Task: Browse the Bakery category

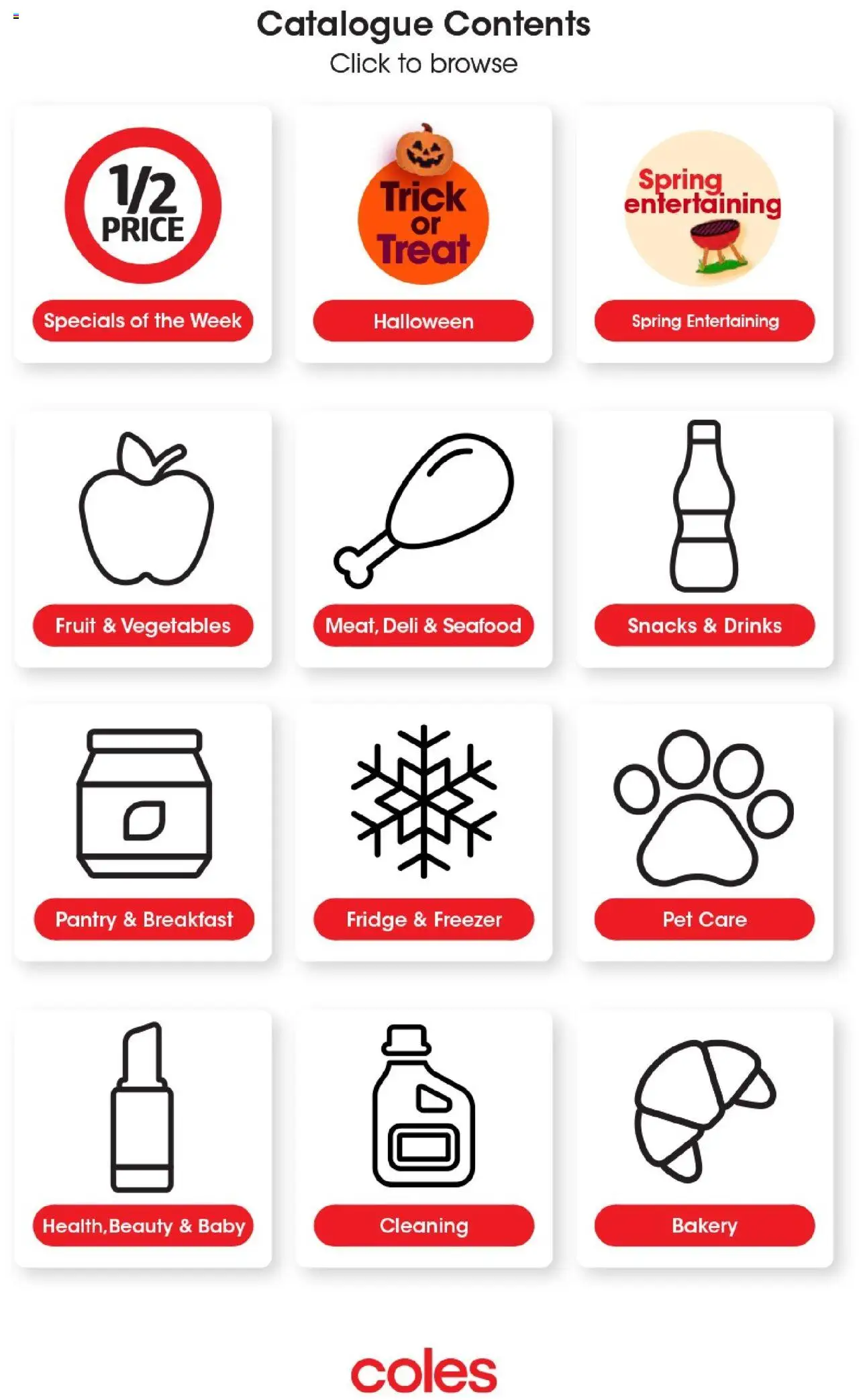Action: 705,1225
